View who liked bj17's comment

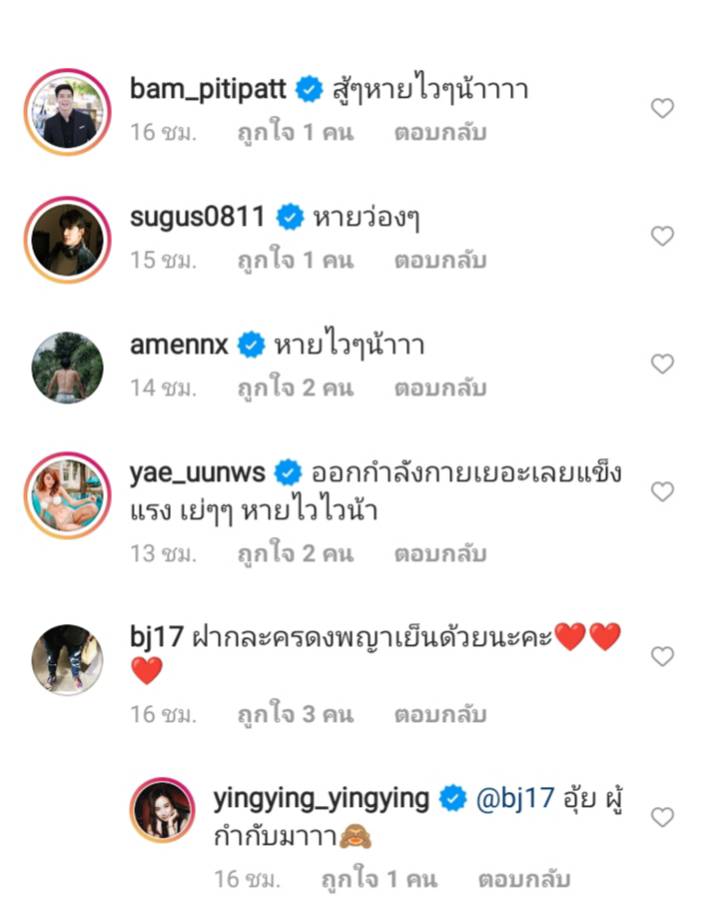[295, 715]
